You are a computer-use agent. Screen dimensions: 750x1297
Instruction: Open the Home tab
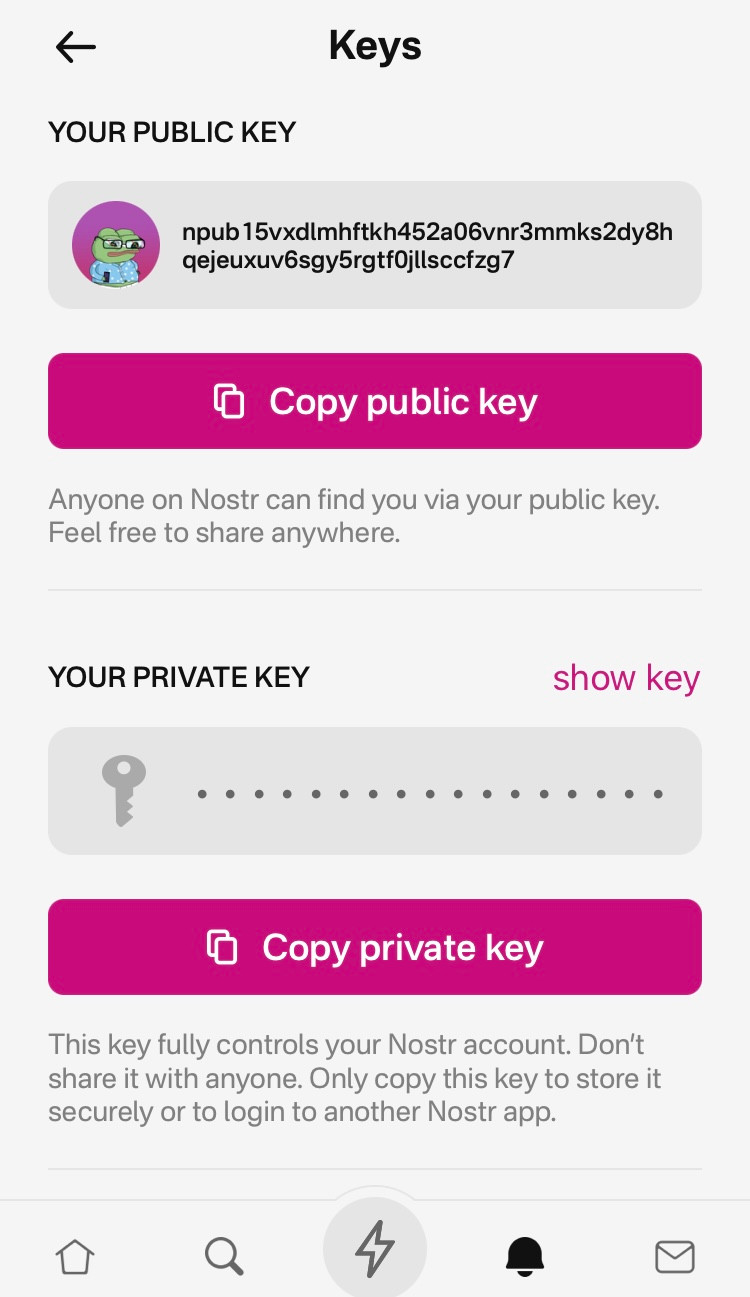tap(75, 1255)
